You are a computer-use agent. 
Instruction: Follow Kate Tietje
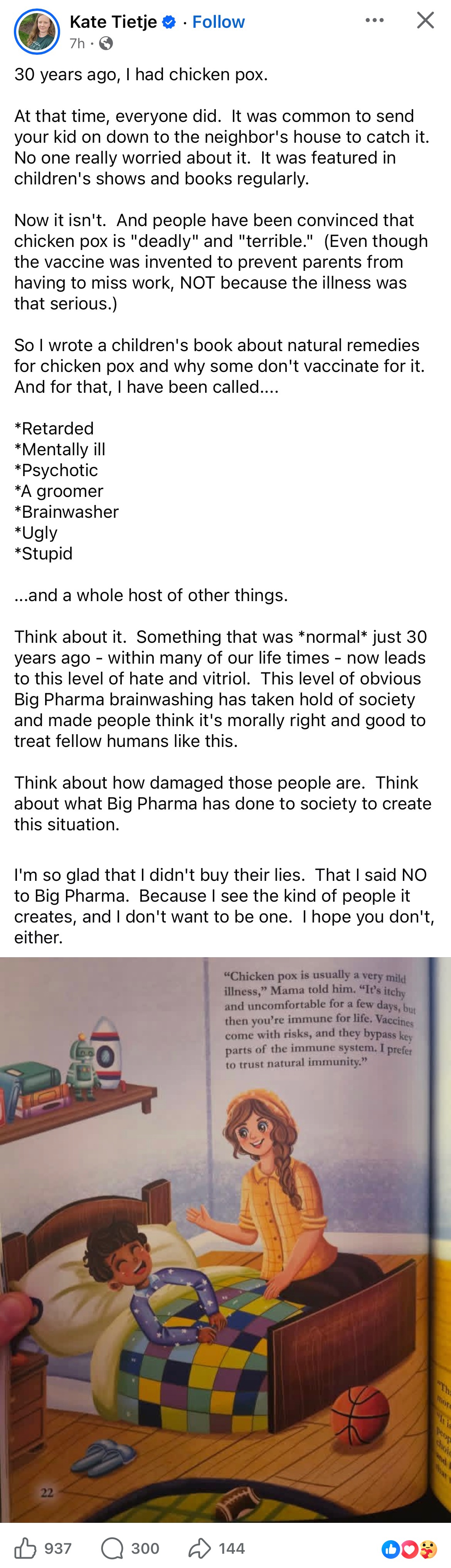coord(218,22)
